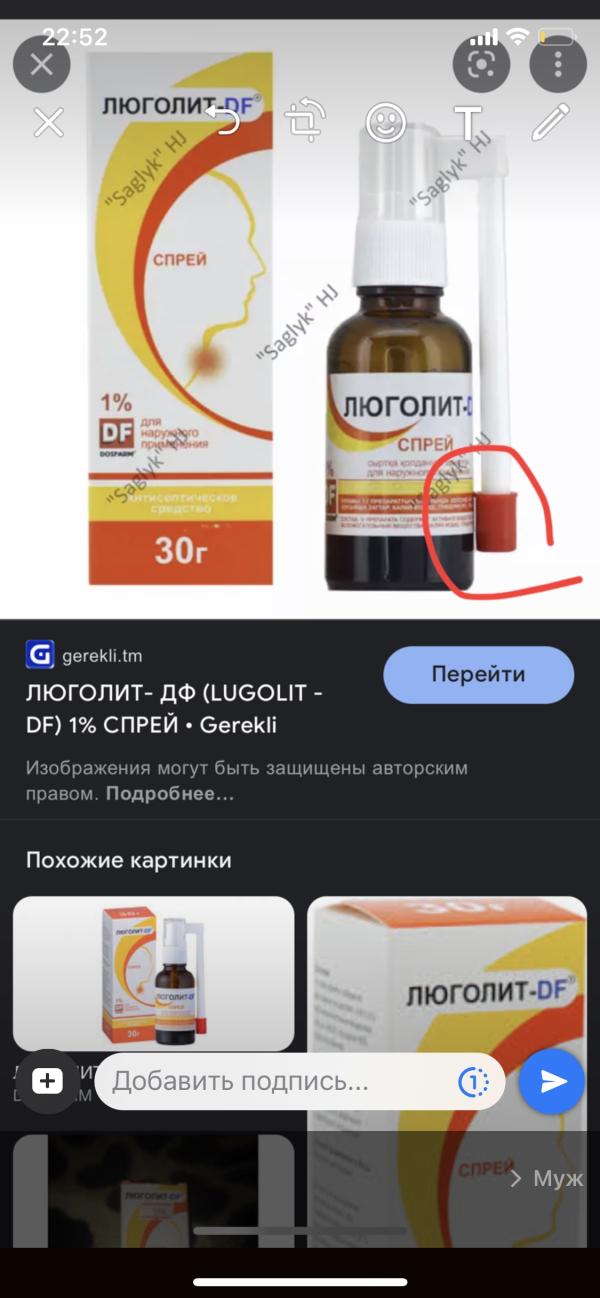The image size is (600, 1298).
Task: Open the recipient chip "Муж"
Action: click(x=548, y=1178)
